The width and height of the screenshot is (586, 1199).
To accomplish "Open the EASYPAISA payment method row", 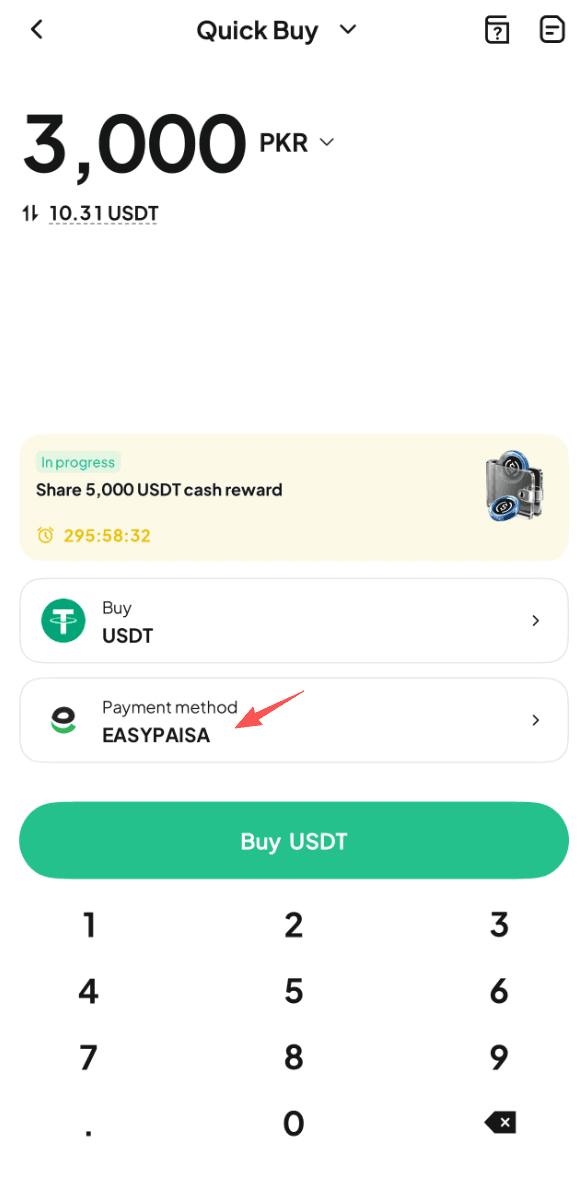I will click(294, 720).
